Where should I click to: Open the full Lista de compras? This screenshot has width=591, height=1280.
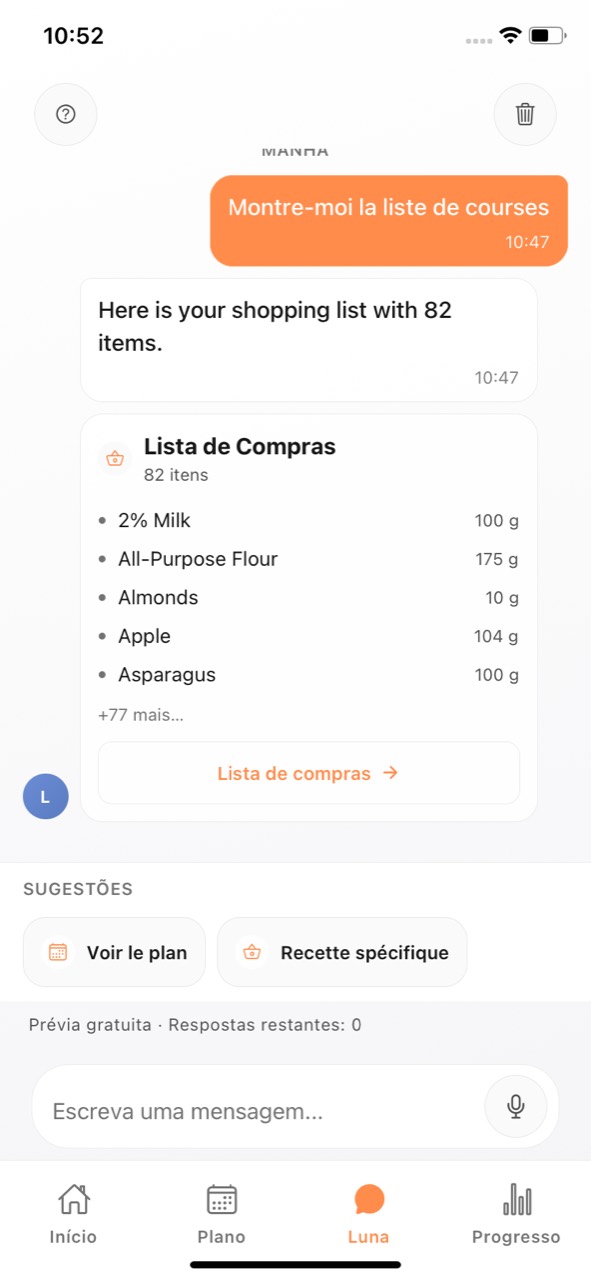pyautogui.click(x=309, y=773)
